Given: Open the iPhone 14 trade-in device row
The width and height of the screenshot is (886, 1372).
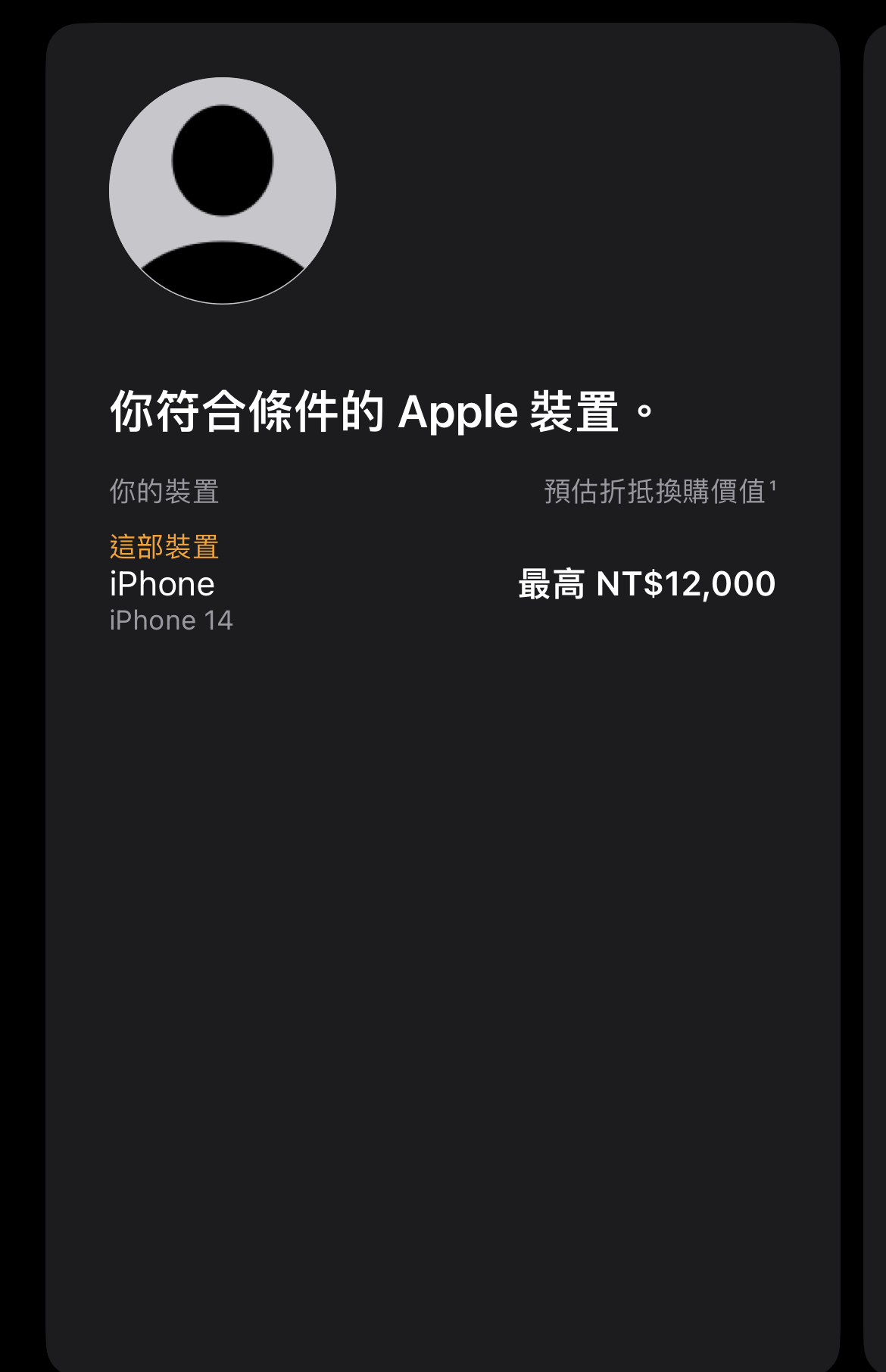Looking at the screenshot, I should (442, 584).
